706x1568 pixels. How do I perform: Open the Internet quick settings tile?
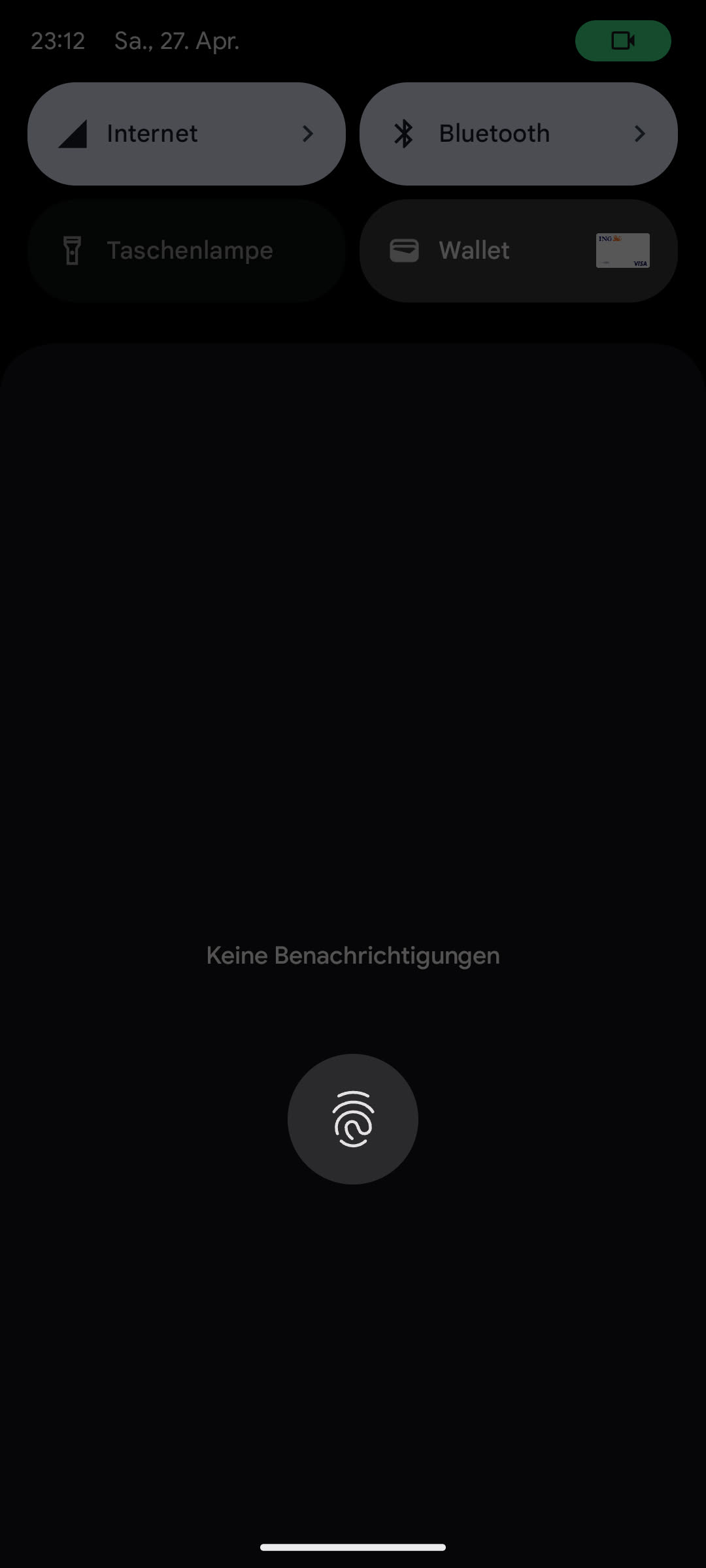[x=186, y=134]
